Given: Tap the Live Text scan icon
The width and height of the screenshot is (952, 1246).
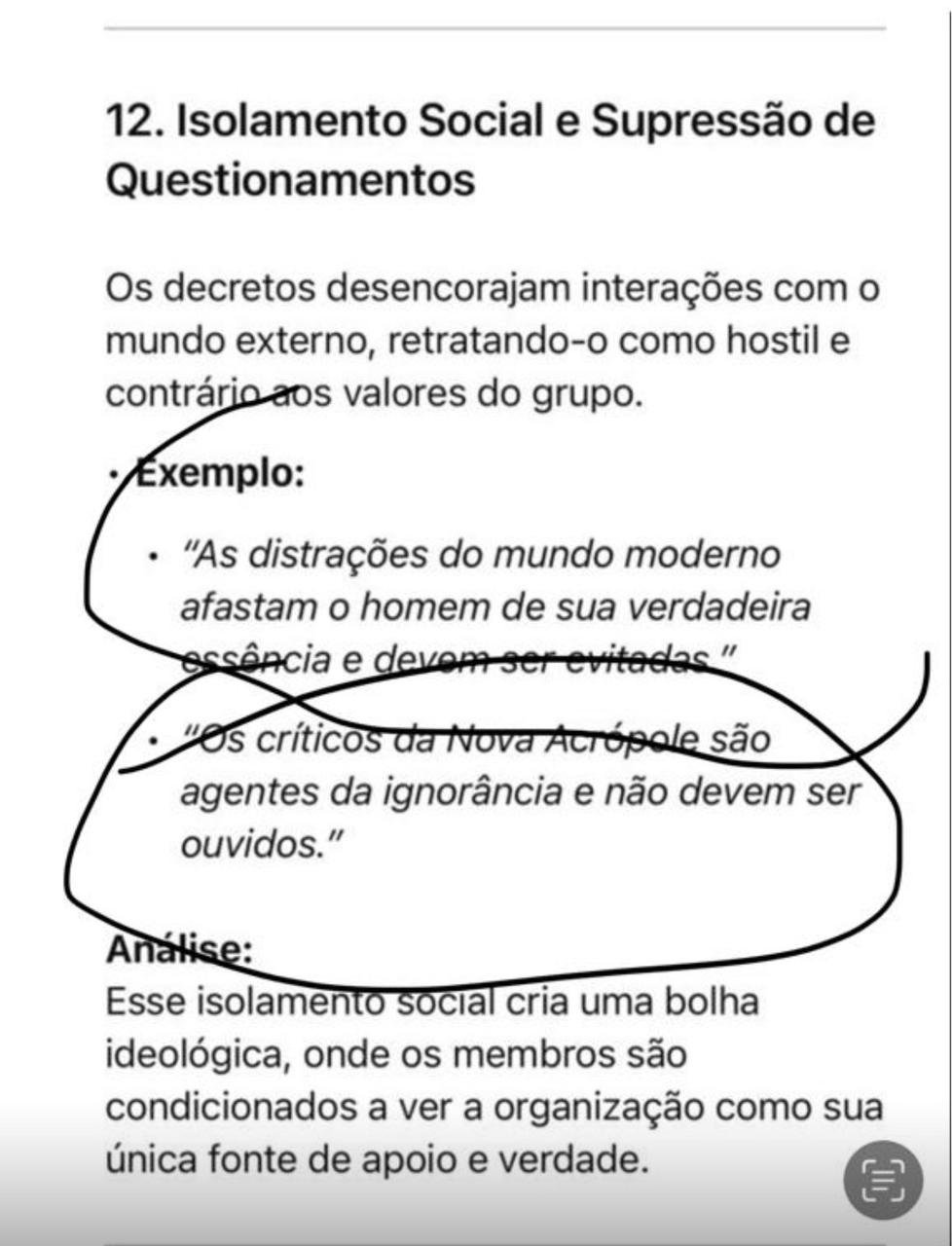Looking at the screenshot, I should (x=883, y=1180).
